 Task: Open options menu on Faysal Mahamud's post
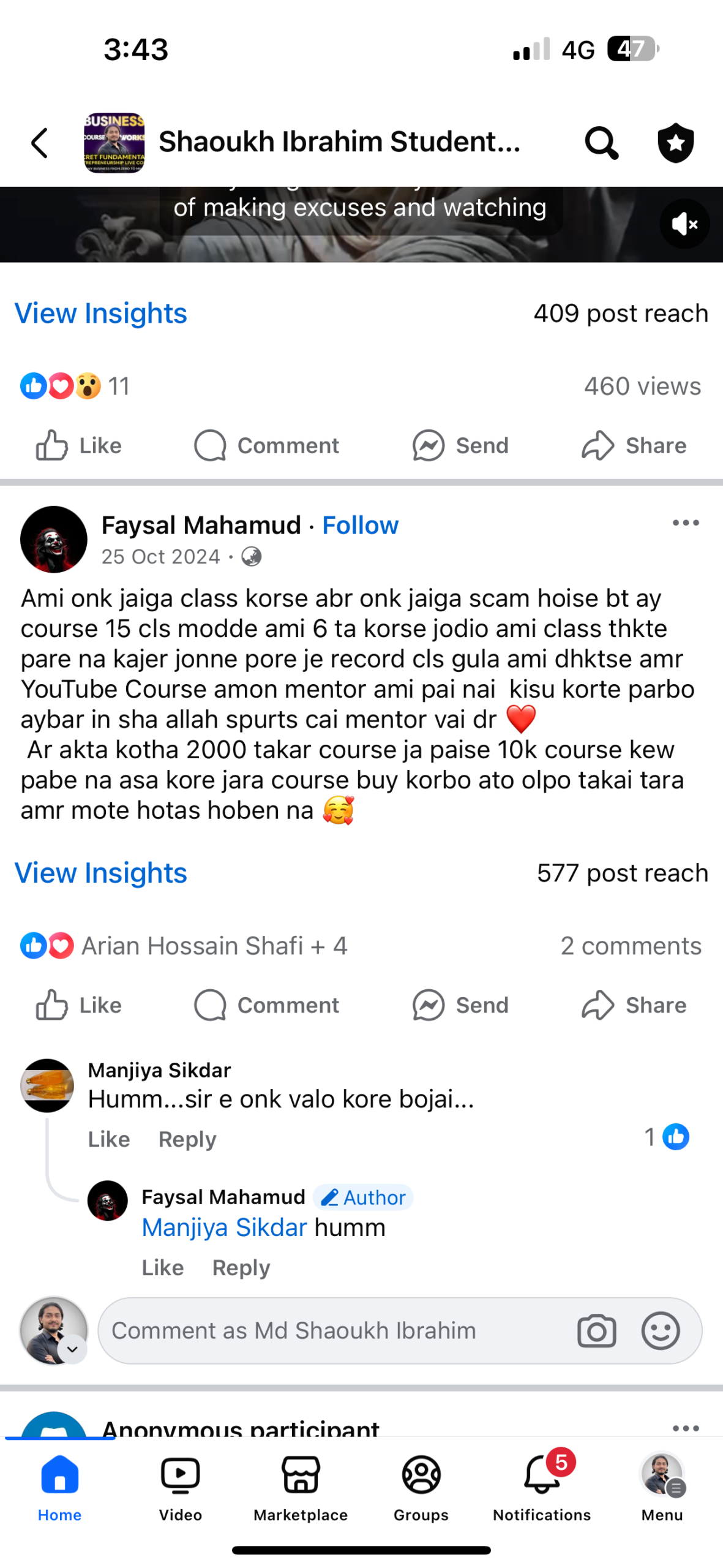click(x=685, y=522)
